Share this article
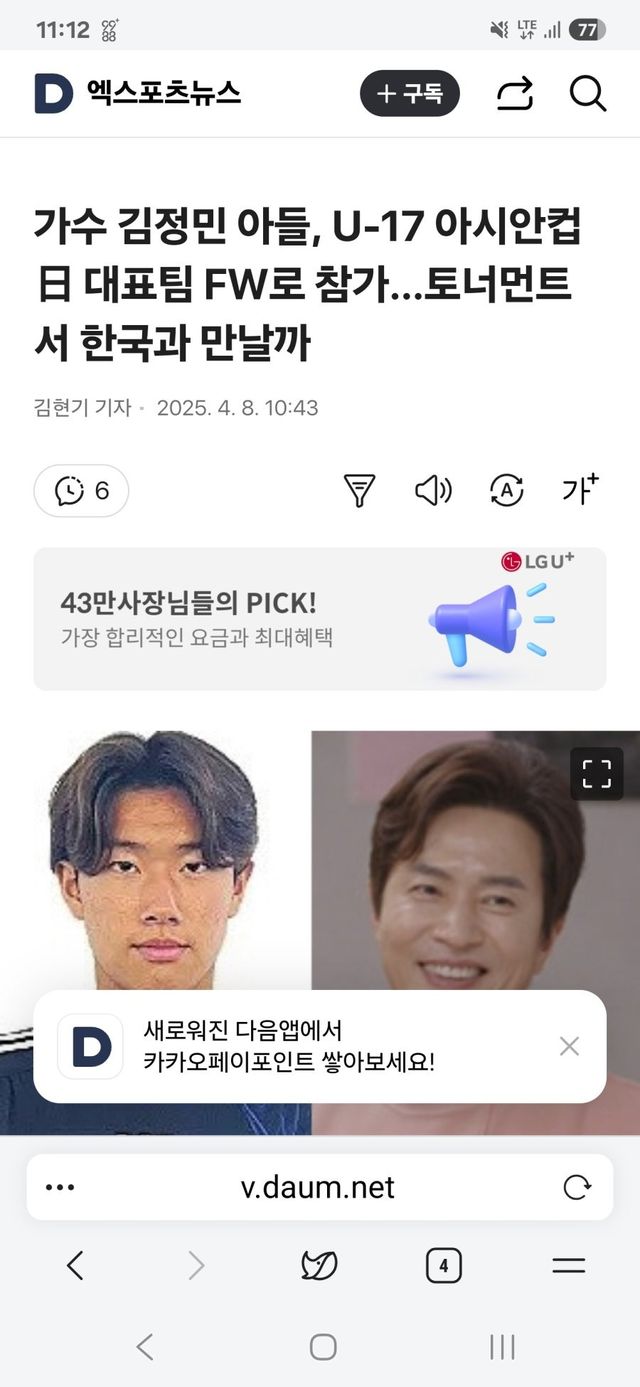 pos(514,94)
